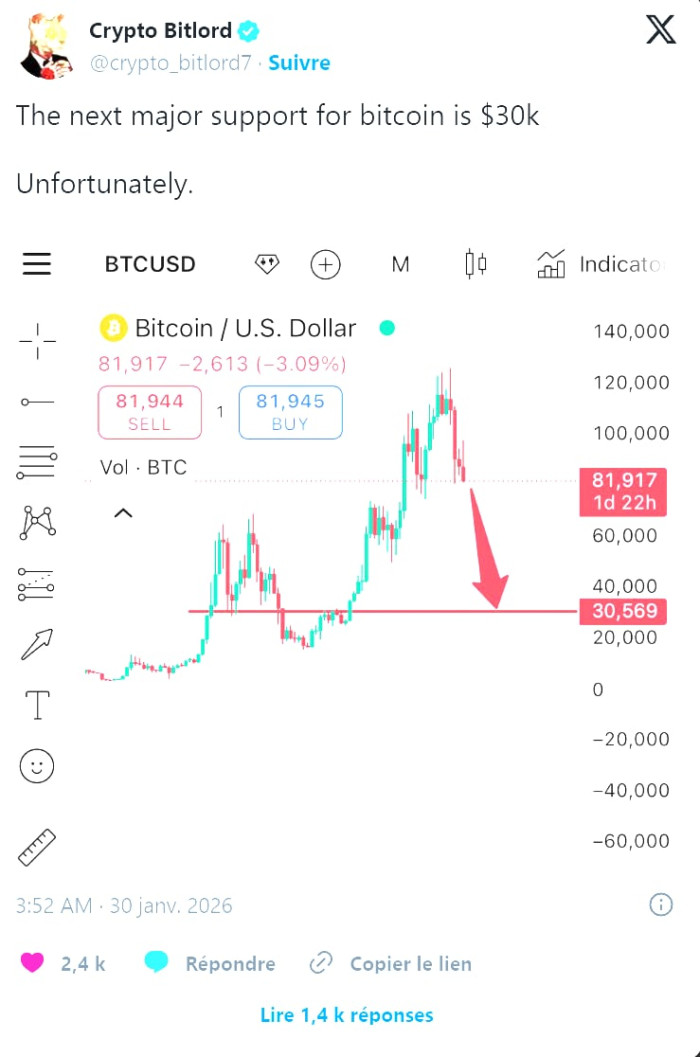The width and height of the screenshot is (700, 1057).
Task: Open Lire 1,4 k réponses
Action: [346, 1015]
